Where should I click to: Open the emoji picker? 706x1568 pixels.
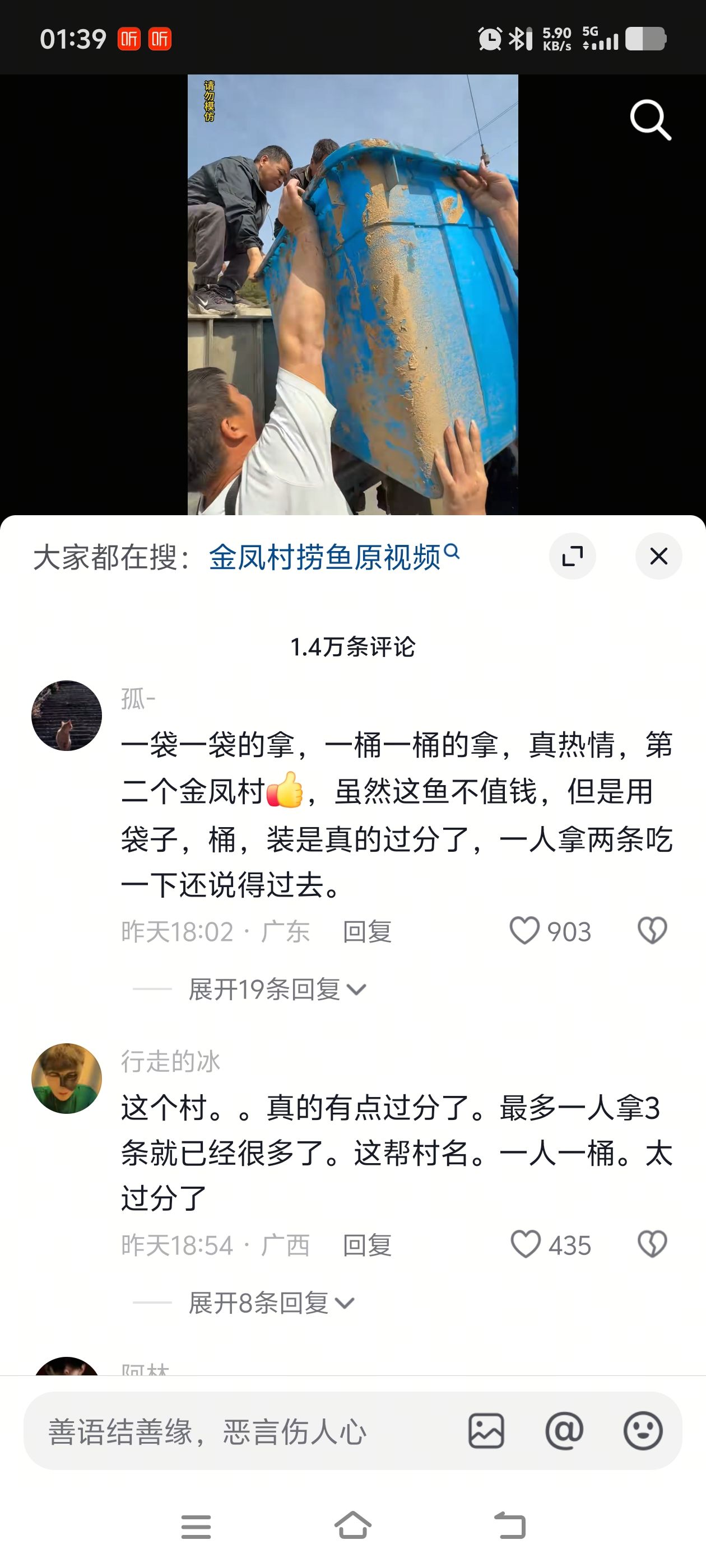(x=643, y=1431)
